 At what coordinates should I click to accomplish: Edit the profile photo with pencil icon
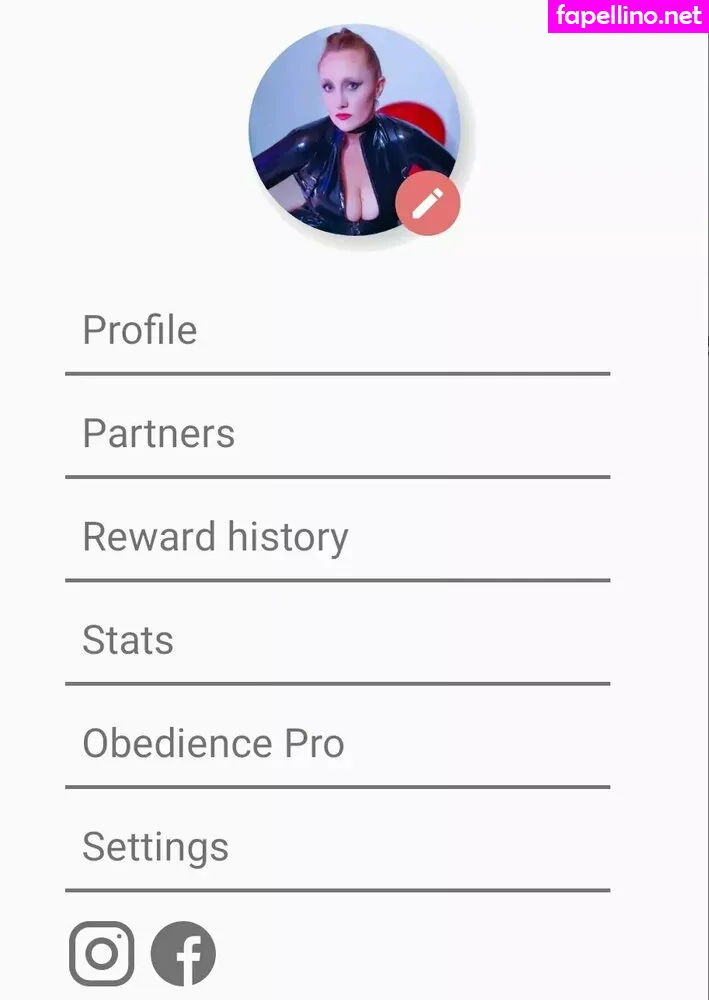click(x=428, y=204)
